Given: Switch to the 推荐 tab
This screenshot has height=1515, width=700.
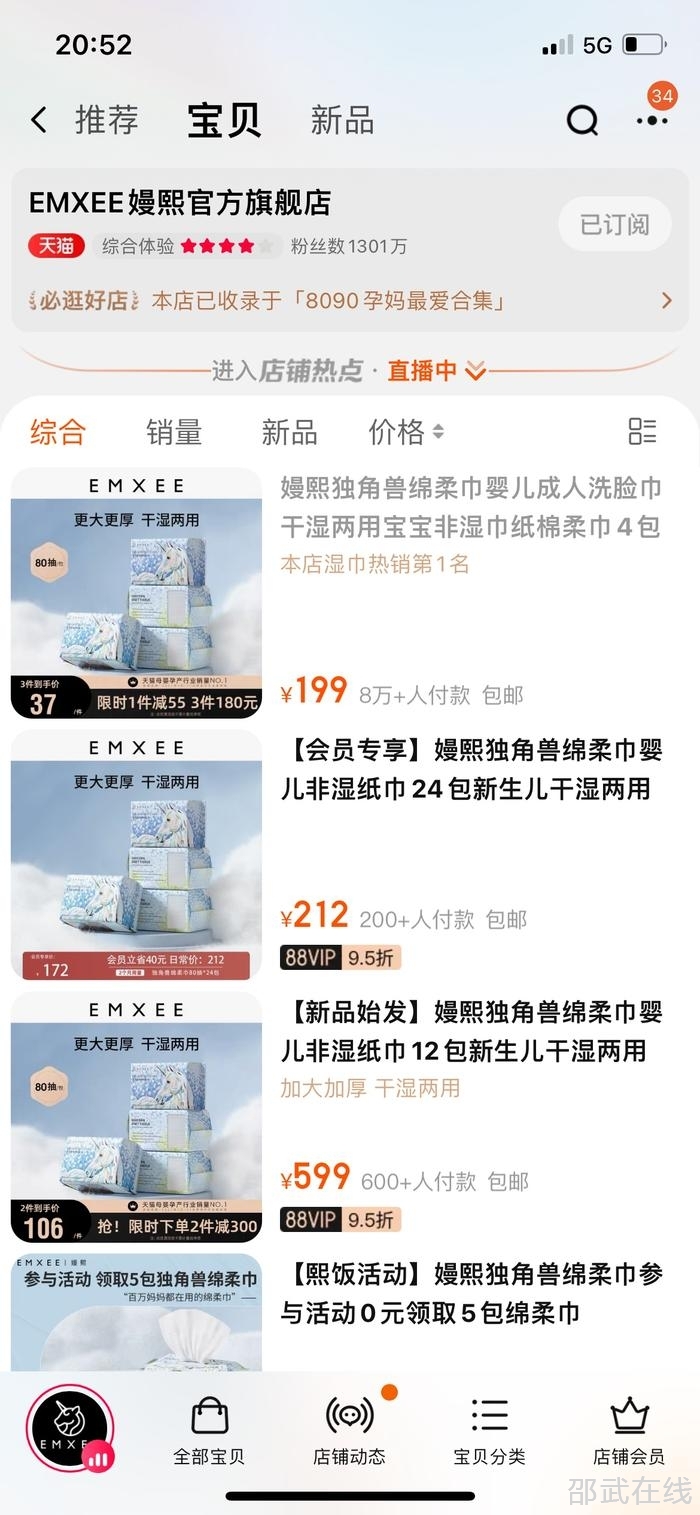Looking at the screenshot, I should point(107,120).
